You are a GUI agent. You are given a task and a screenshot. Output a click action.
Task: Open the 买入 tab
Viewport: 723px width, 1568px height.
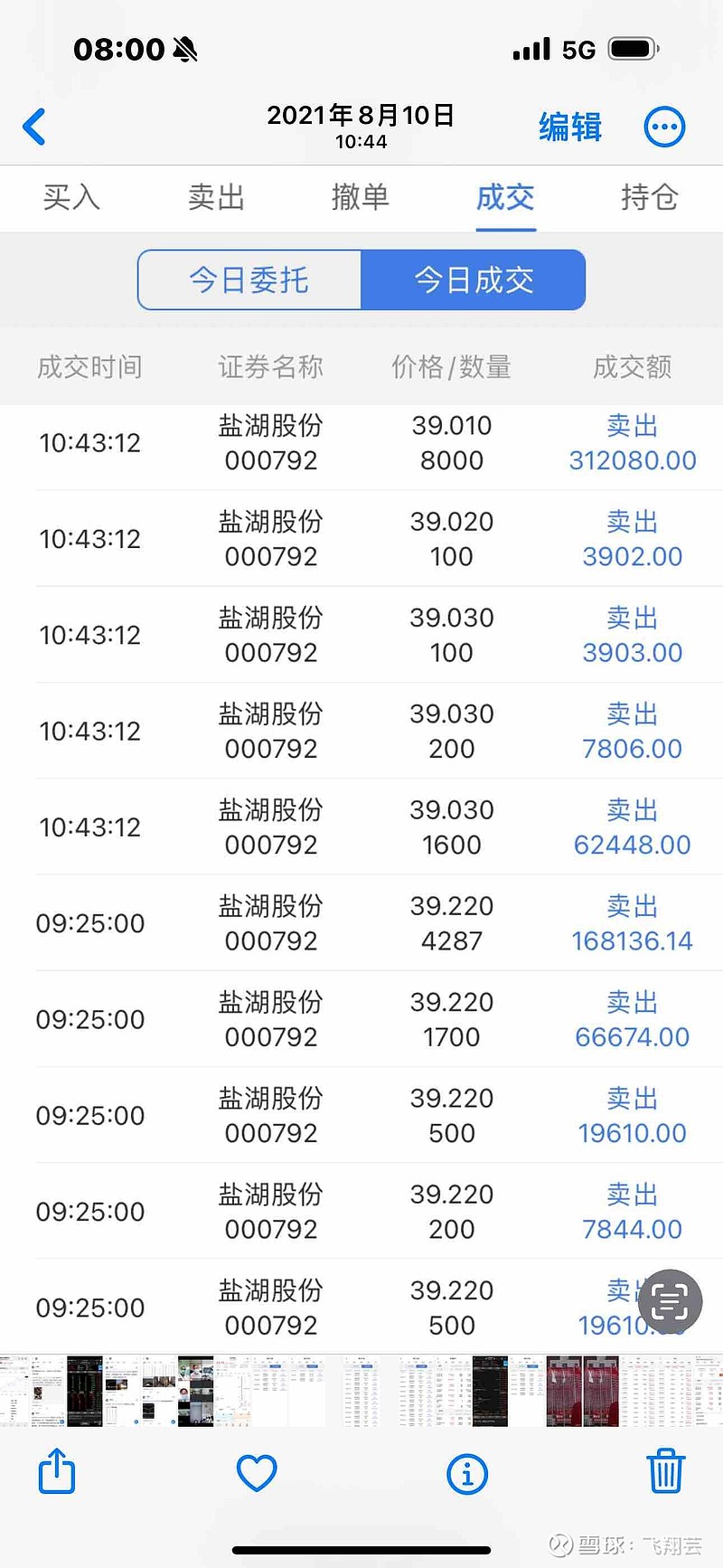coord(70,198)
